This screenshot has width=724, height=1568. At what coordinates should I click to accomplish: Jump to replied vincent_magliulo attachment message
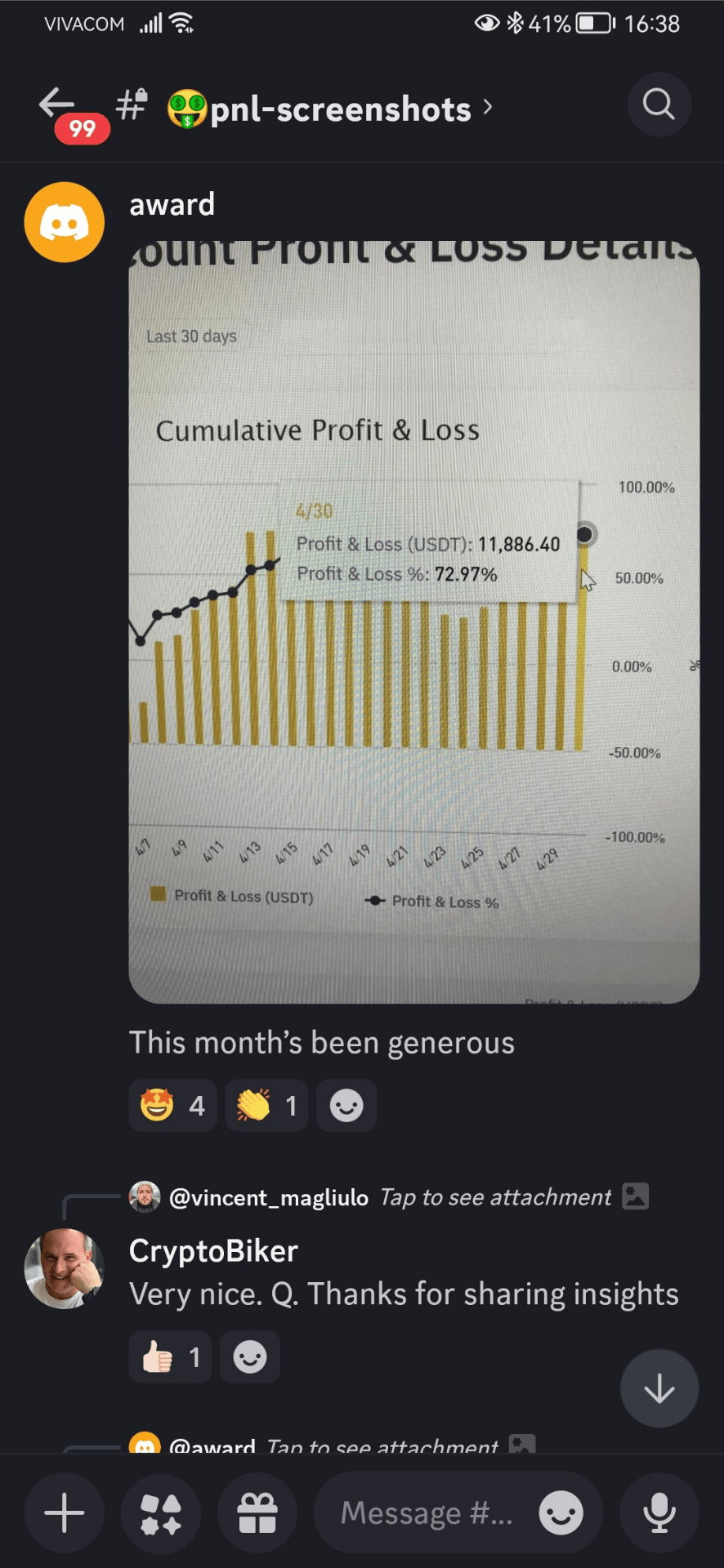click(x=389, y=1197)
